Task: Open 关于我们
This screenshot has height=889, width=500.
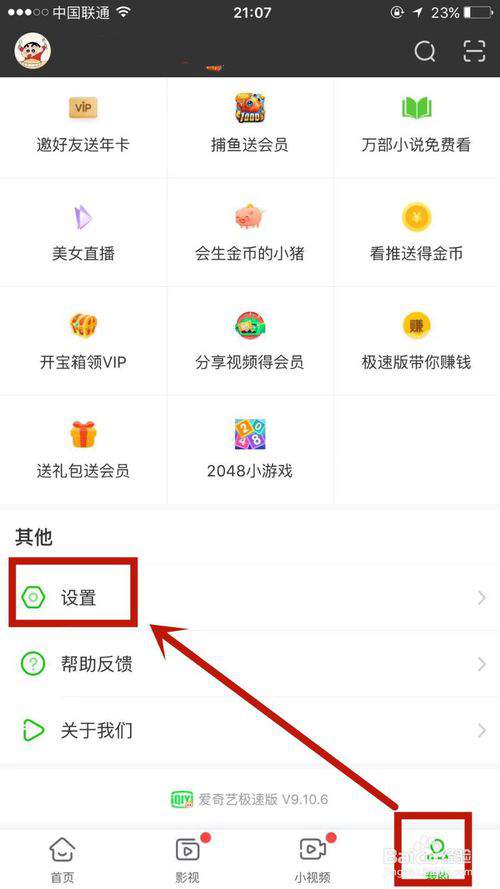Action: 250,730
